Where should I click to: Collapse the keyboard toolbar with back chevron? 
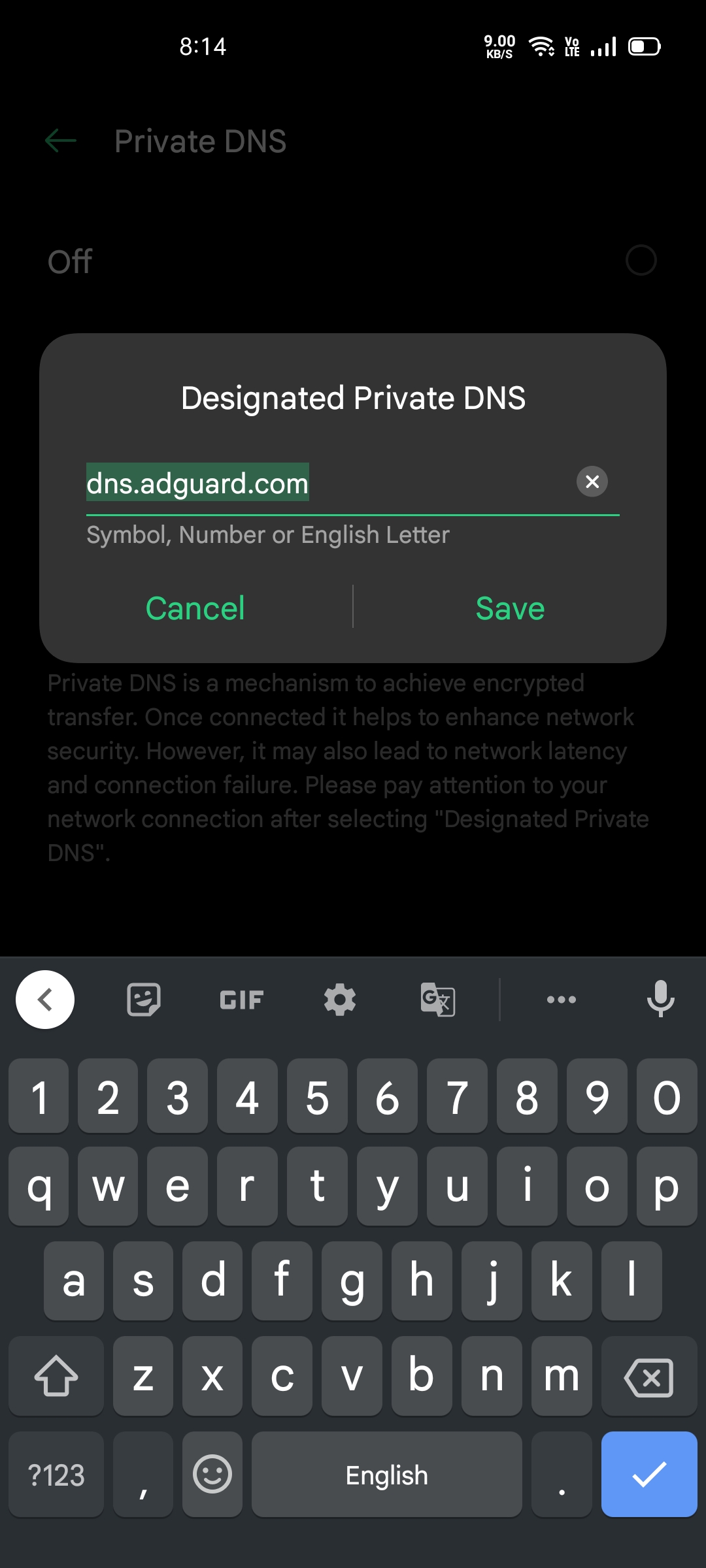pos(45,1000)
